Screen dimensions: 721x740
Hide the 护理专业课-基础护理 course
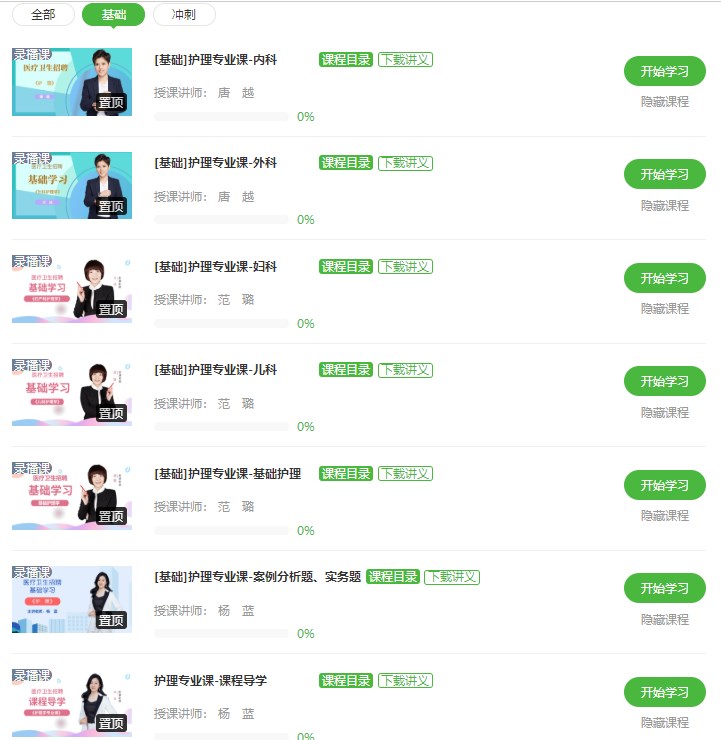pyautogui.click(x=664, y=515)
